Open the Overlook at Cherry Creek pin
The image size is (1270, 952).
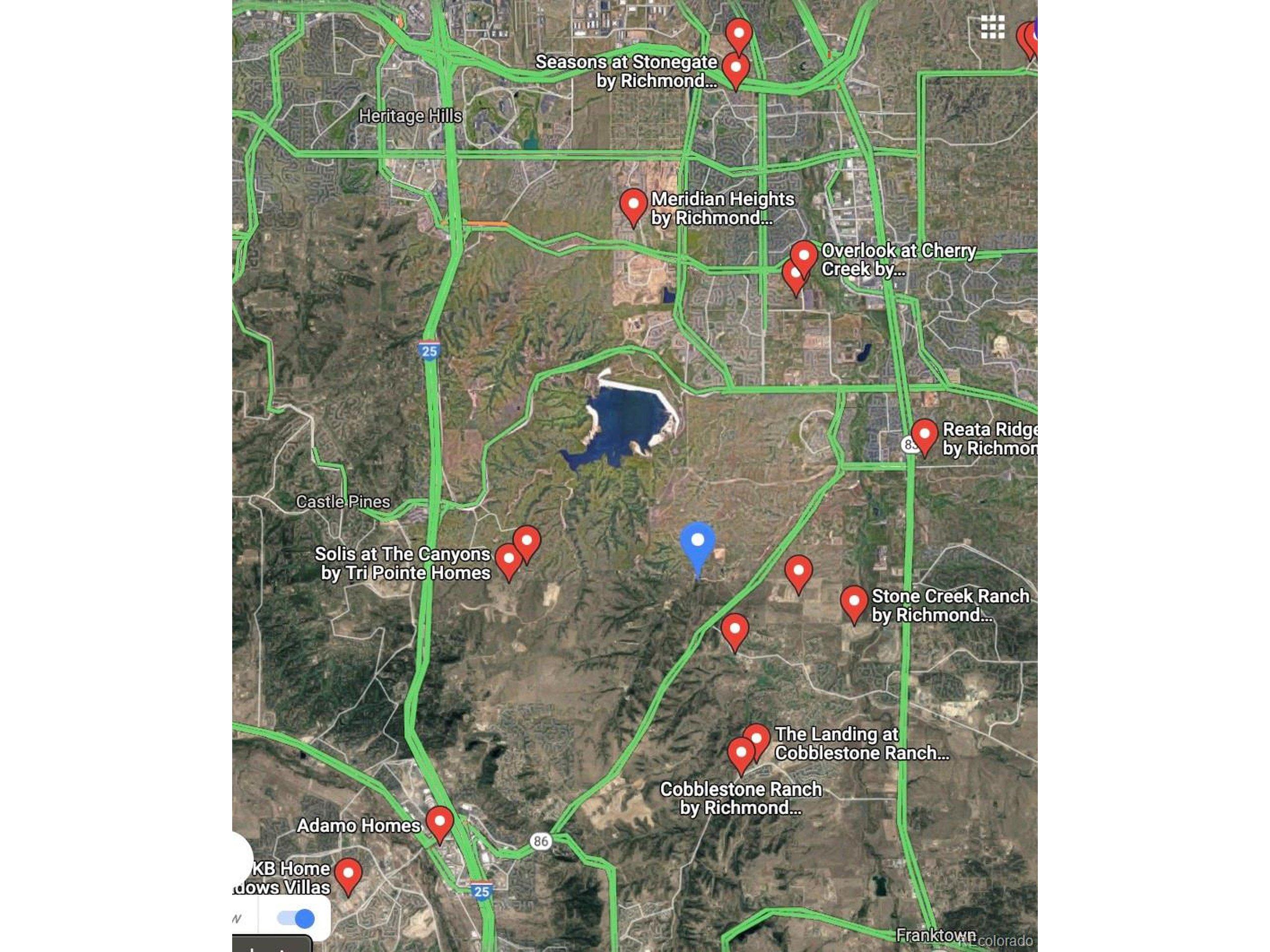tap(803, 257)
